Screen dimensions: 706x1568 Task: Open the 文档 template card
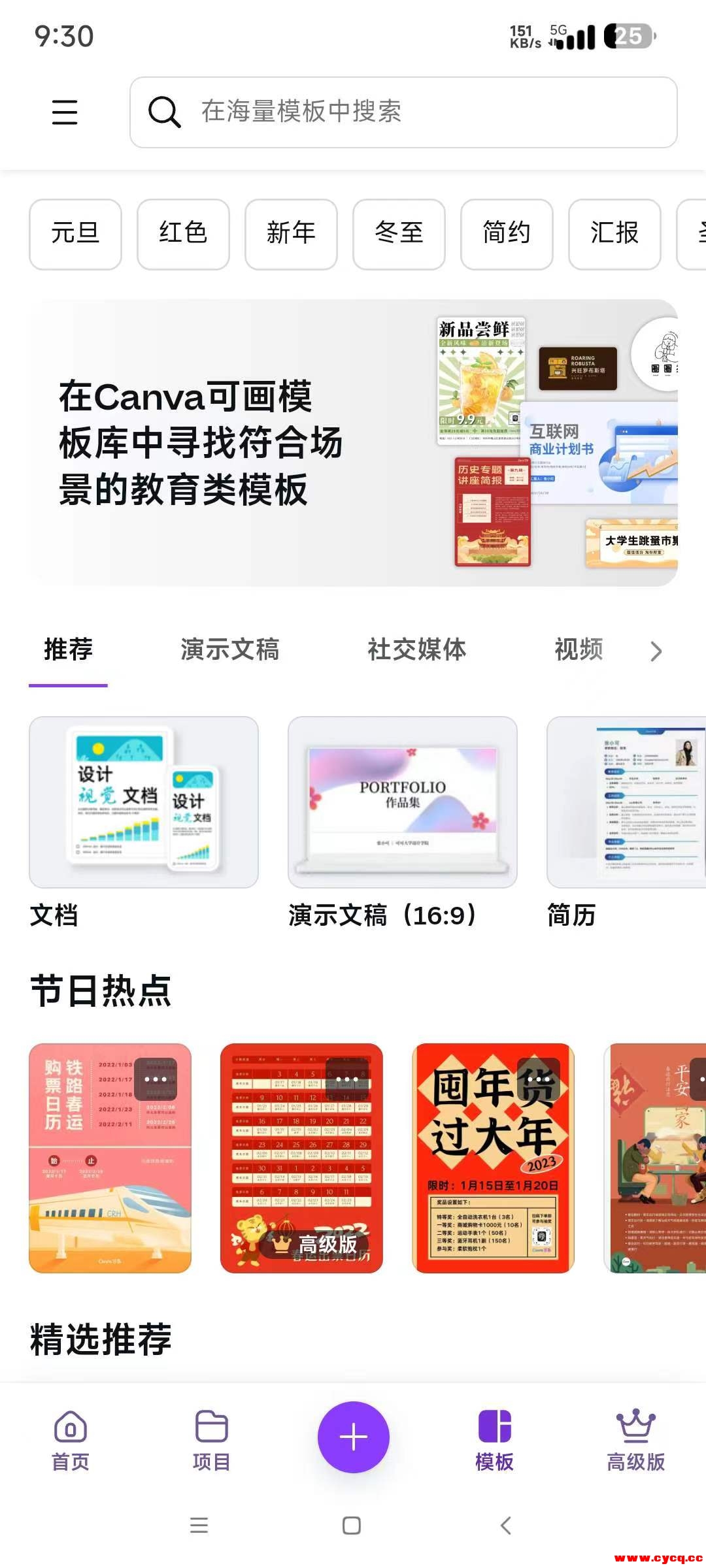coord(144,802)
